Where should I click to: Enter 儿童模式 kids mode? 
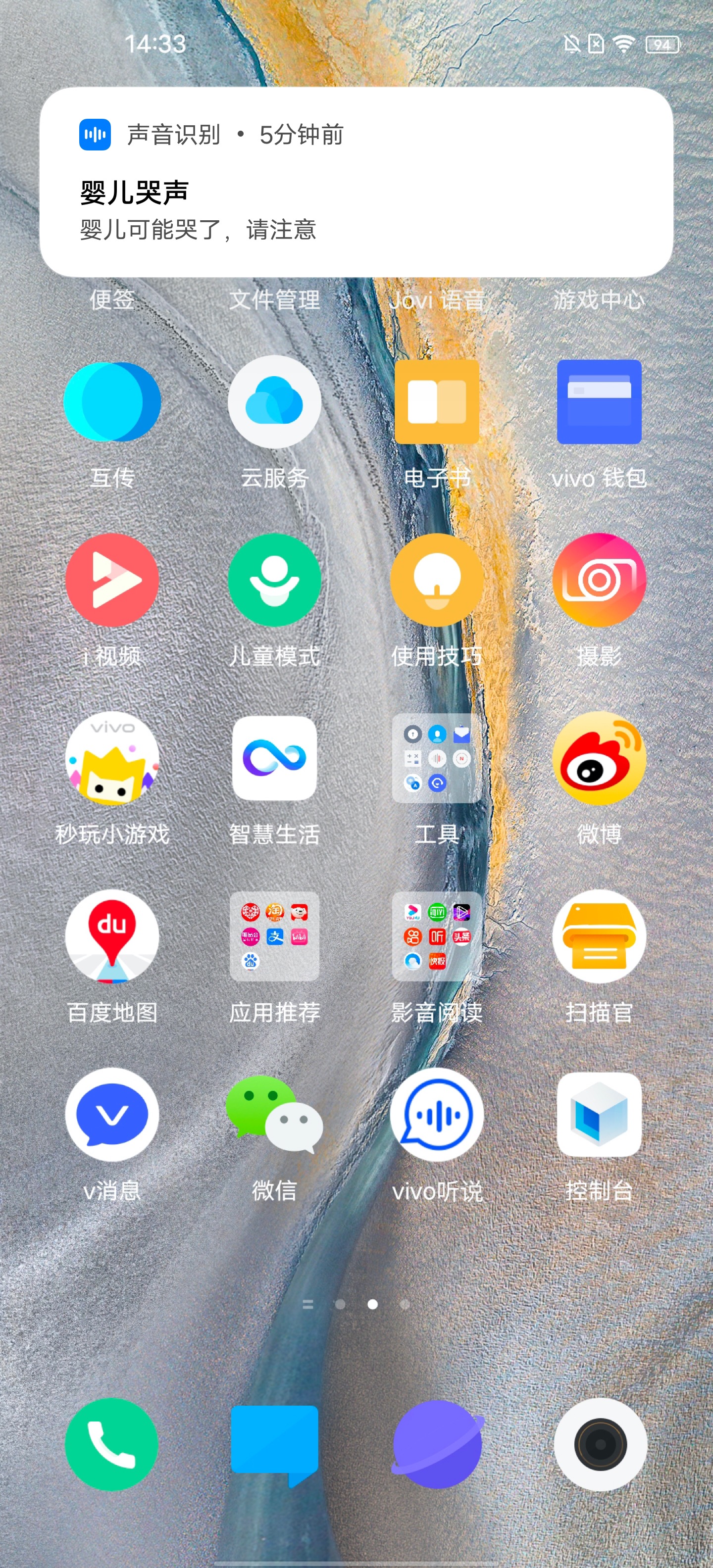pos(275,580)
